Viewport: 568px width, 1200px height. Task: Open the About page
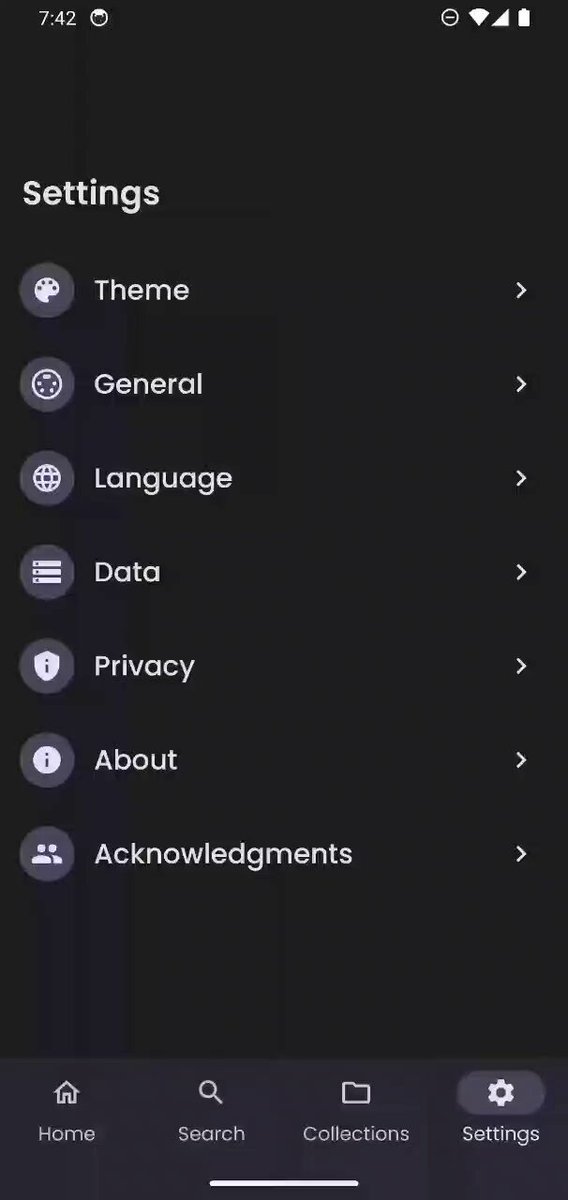(284, 760)
